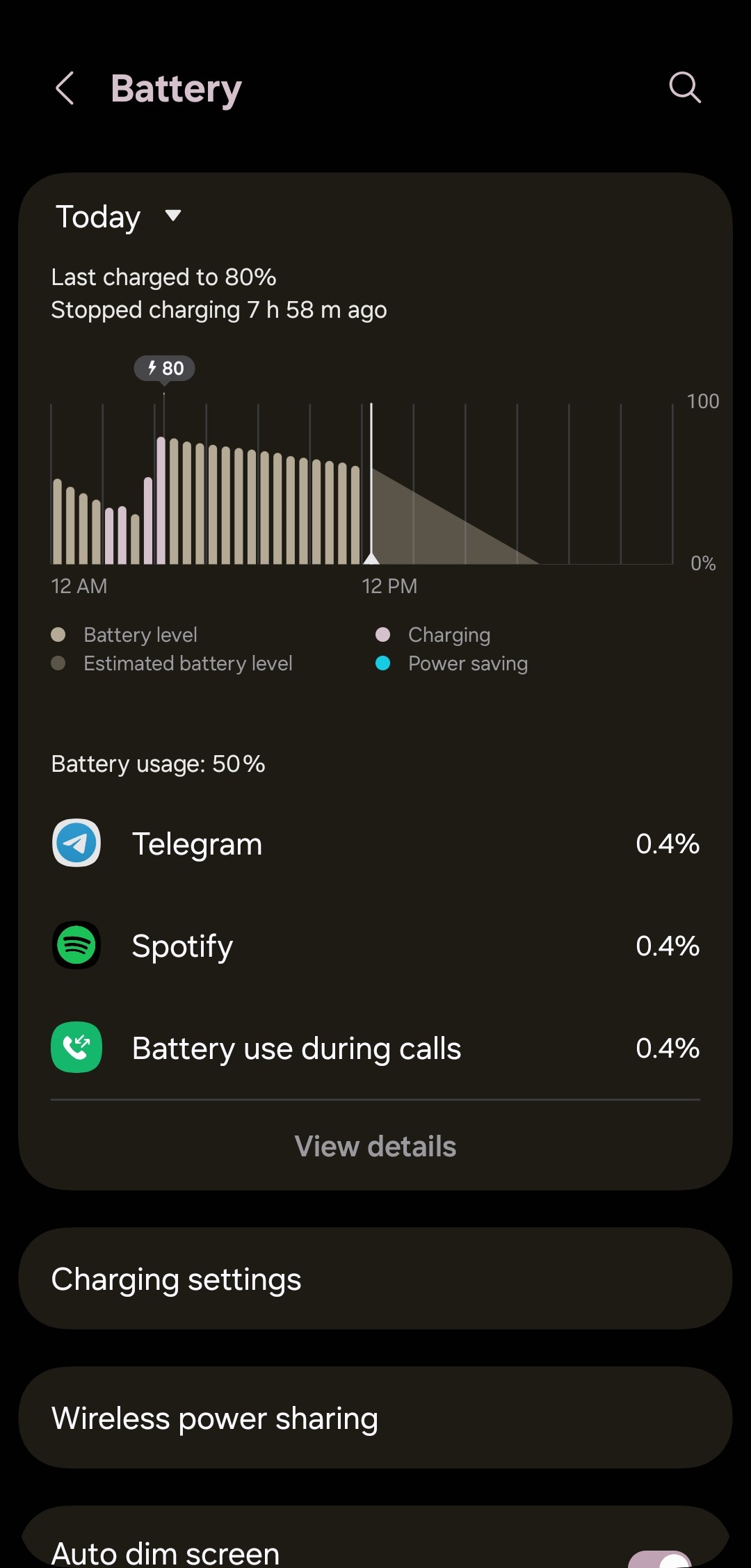Screen dimensions: 751x1568
Task: Open Spotify battery usage
Action: point(375,946)
